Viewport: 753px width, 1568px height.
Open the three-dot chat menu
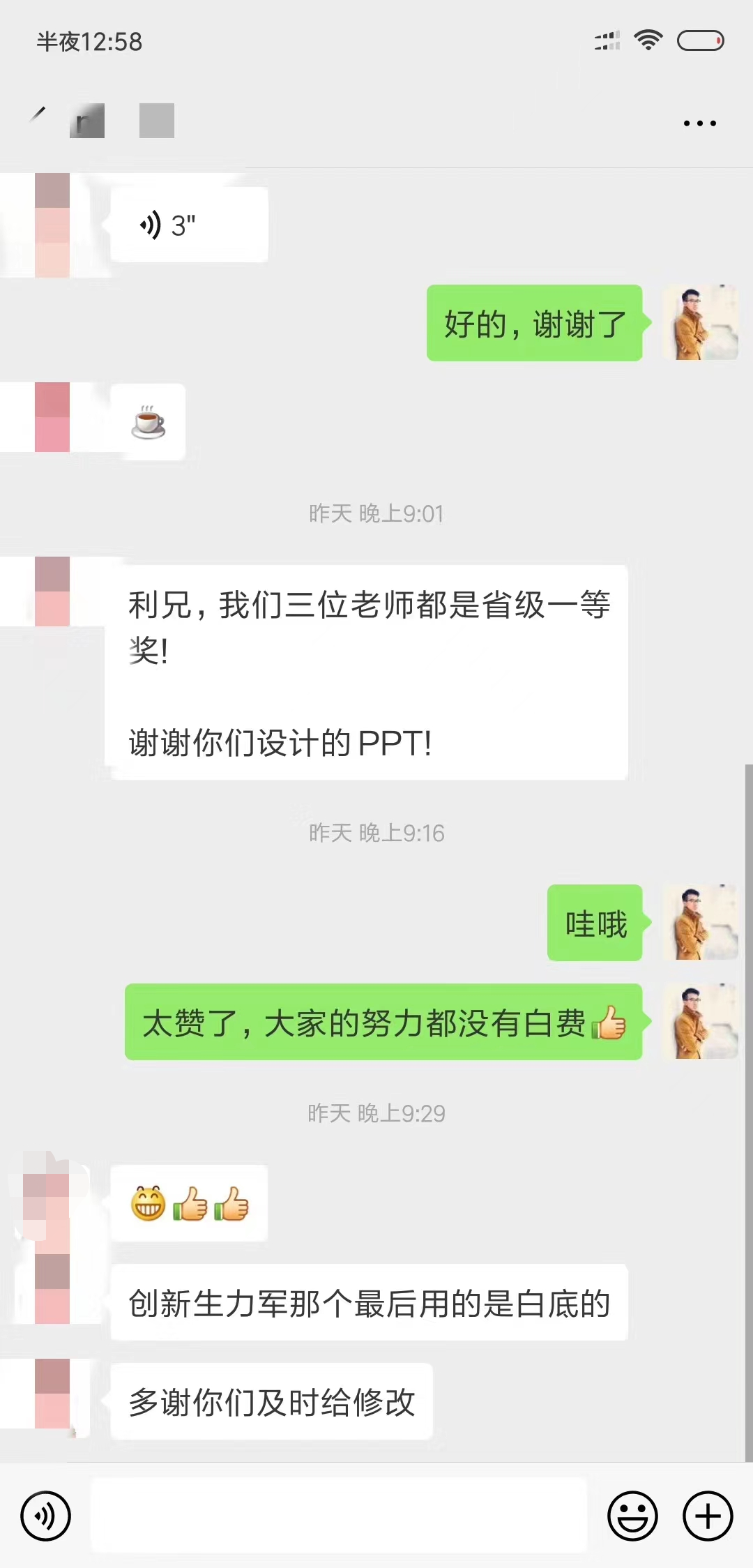coord(699,123)
